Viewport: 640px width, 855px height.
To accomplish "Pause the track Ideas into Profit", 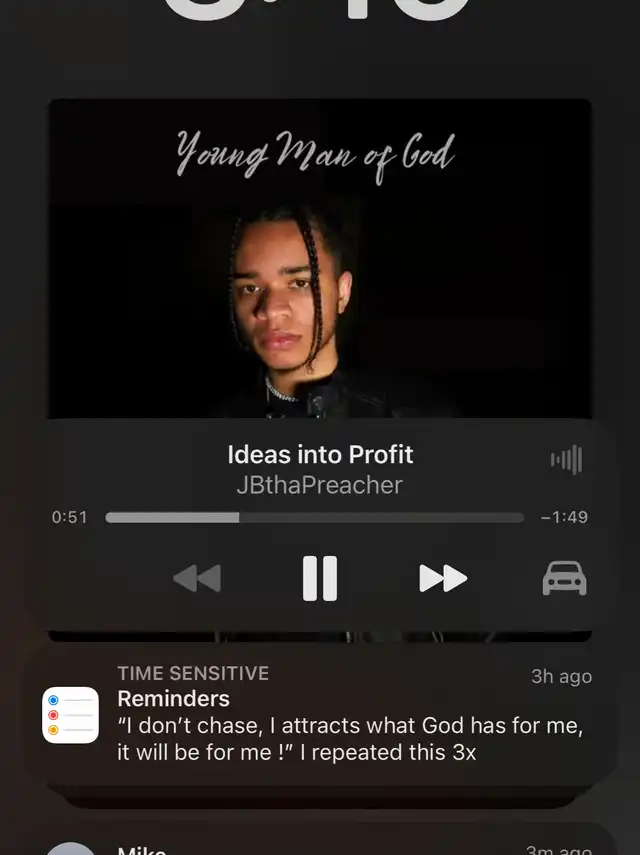I will coord(320,578).
